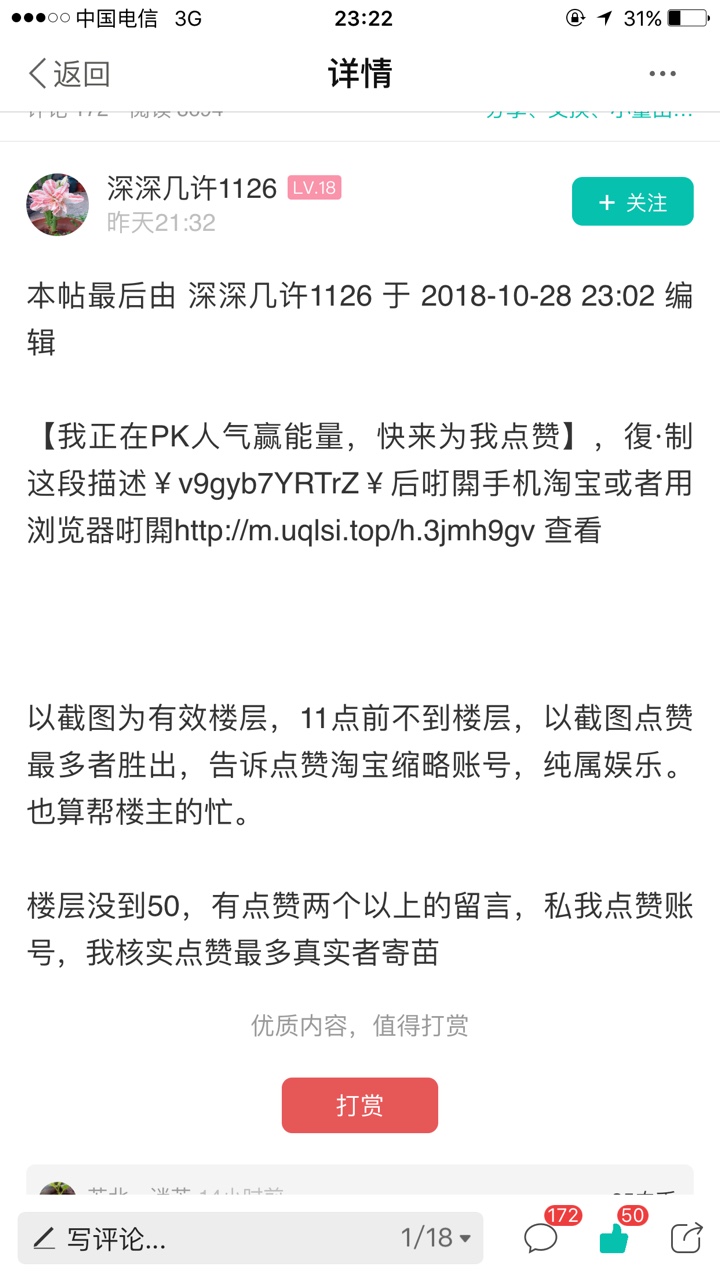Expand the 1/18 page selector
Viewport: 720px width, 1280px height.
(436, 1238)
